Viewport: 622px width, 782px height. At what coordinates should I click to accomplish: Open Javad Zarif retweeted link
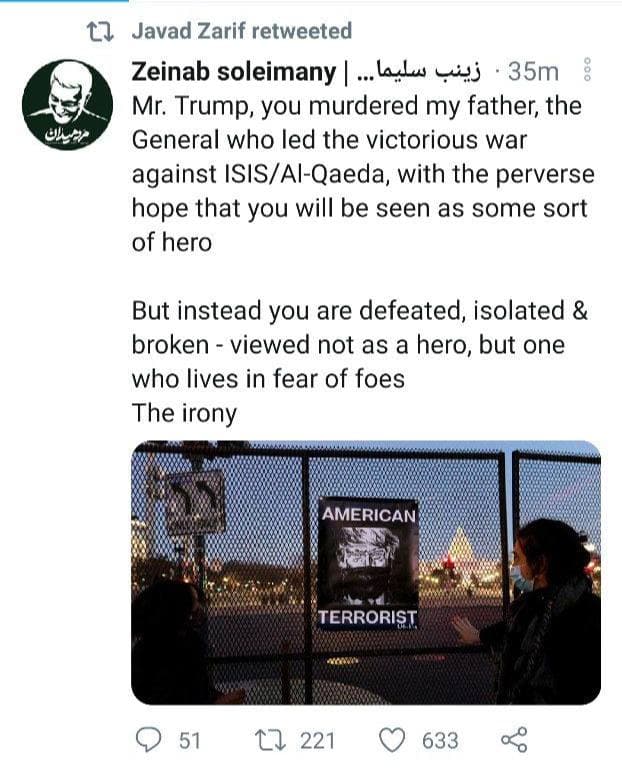coord(241,31)
